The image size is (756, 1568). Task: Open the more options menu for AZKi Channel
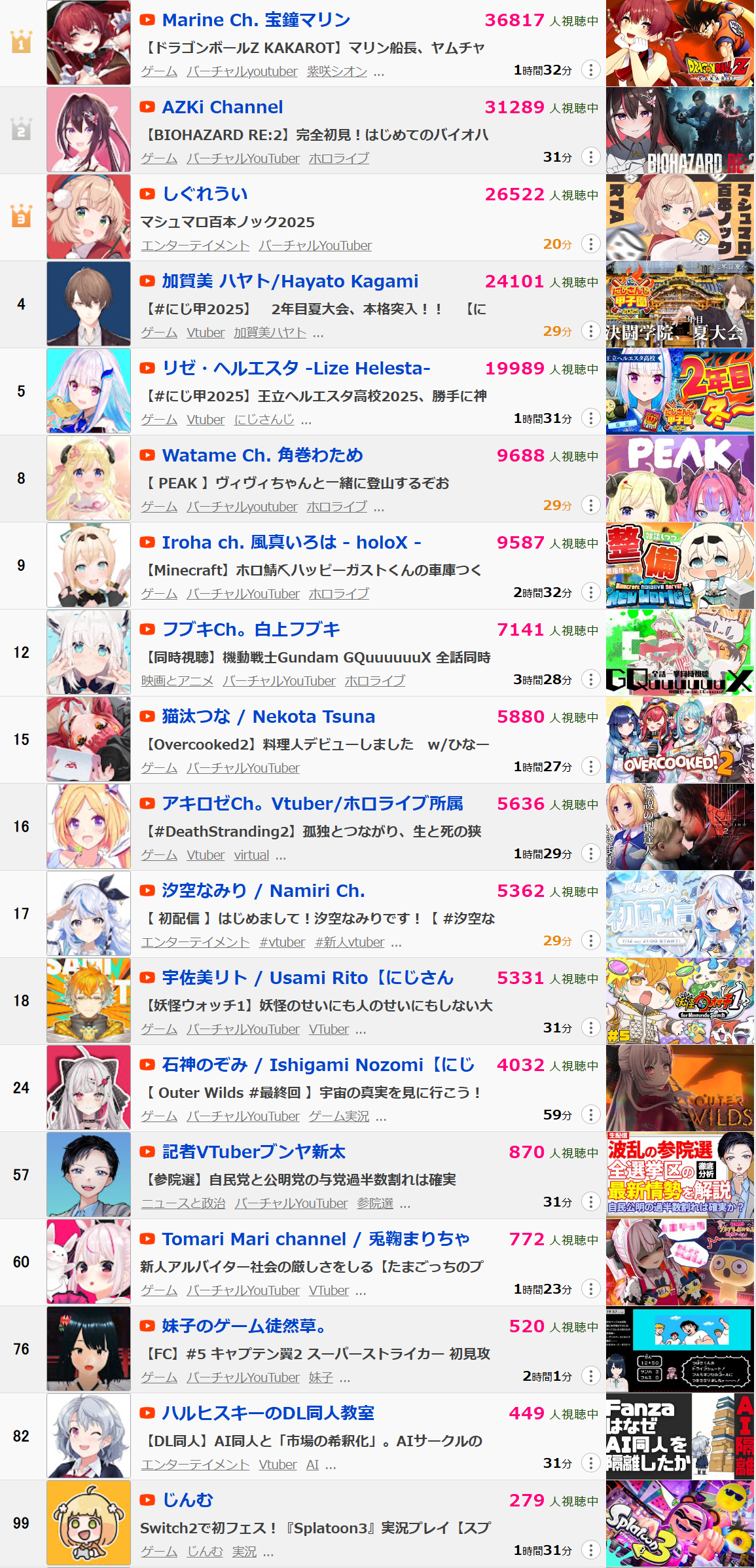590,156
